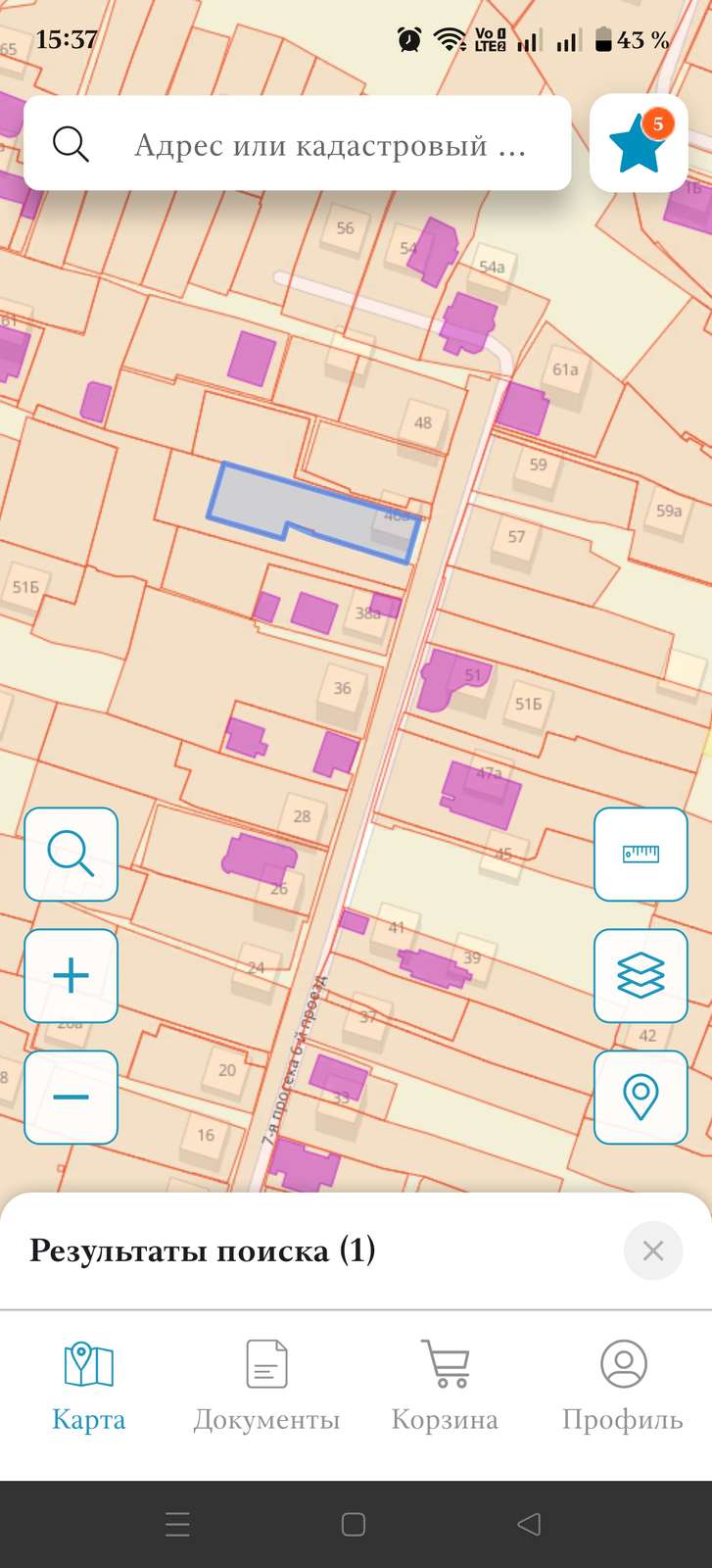
Task: Close the Результаты поиска panel
Action: coord(652,1250)
